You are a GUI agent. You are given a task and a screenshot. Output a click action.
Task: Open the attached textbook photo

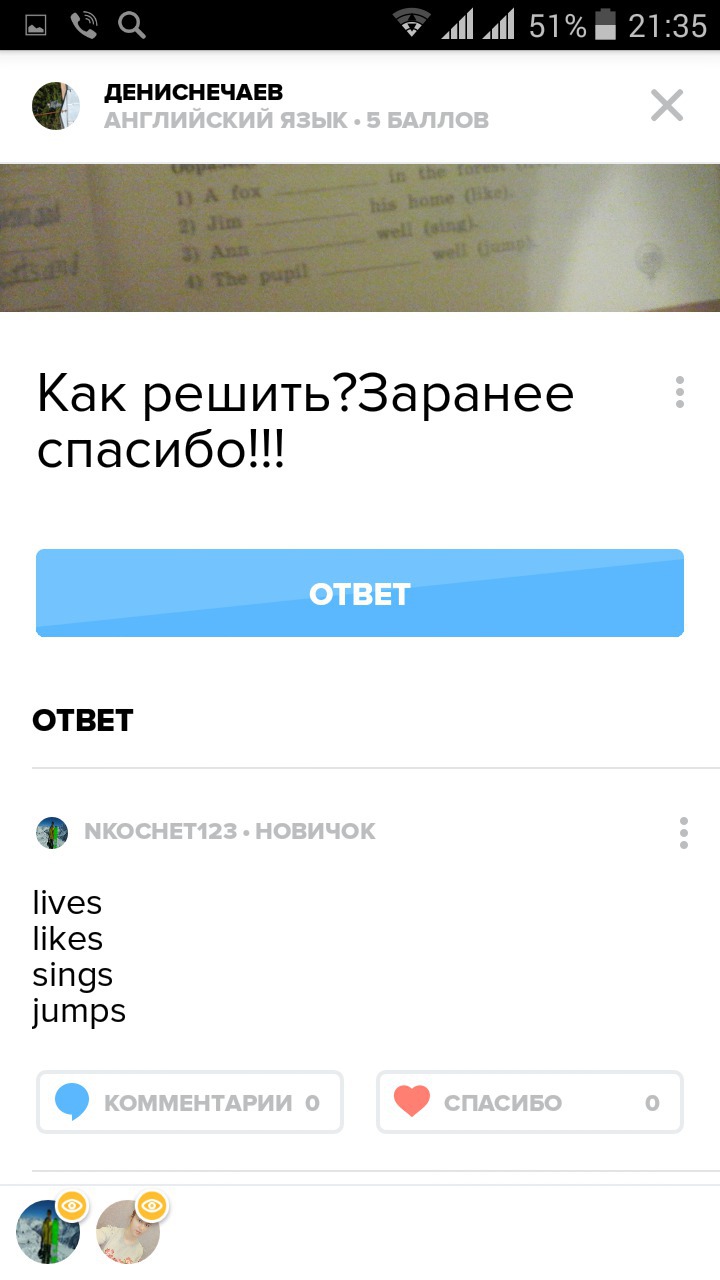[x=360, y=238]
